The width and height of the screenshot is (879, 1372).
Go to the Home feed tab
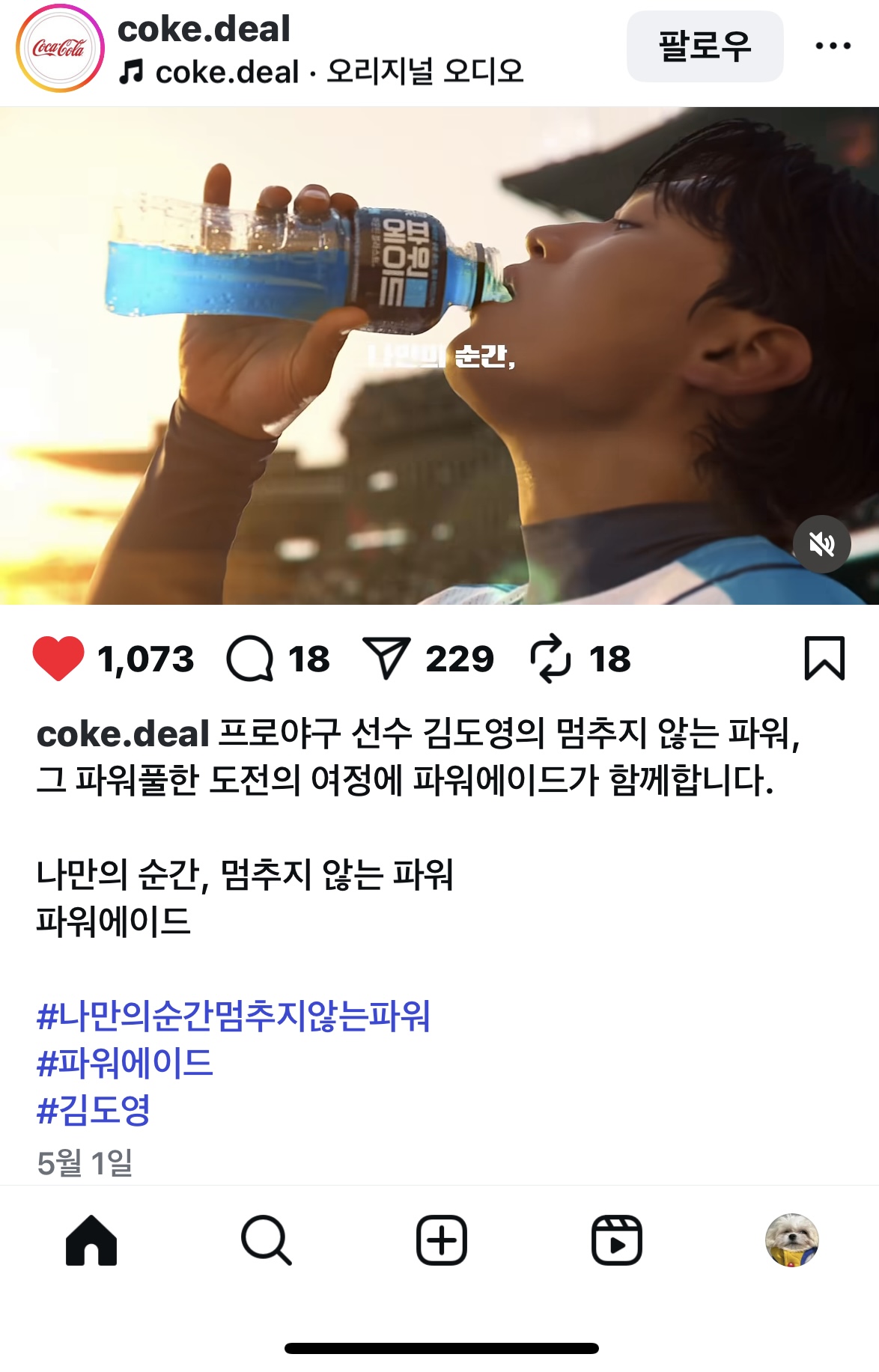pos(91,1240)
